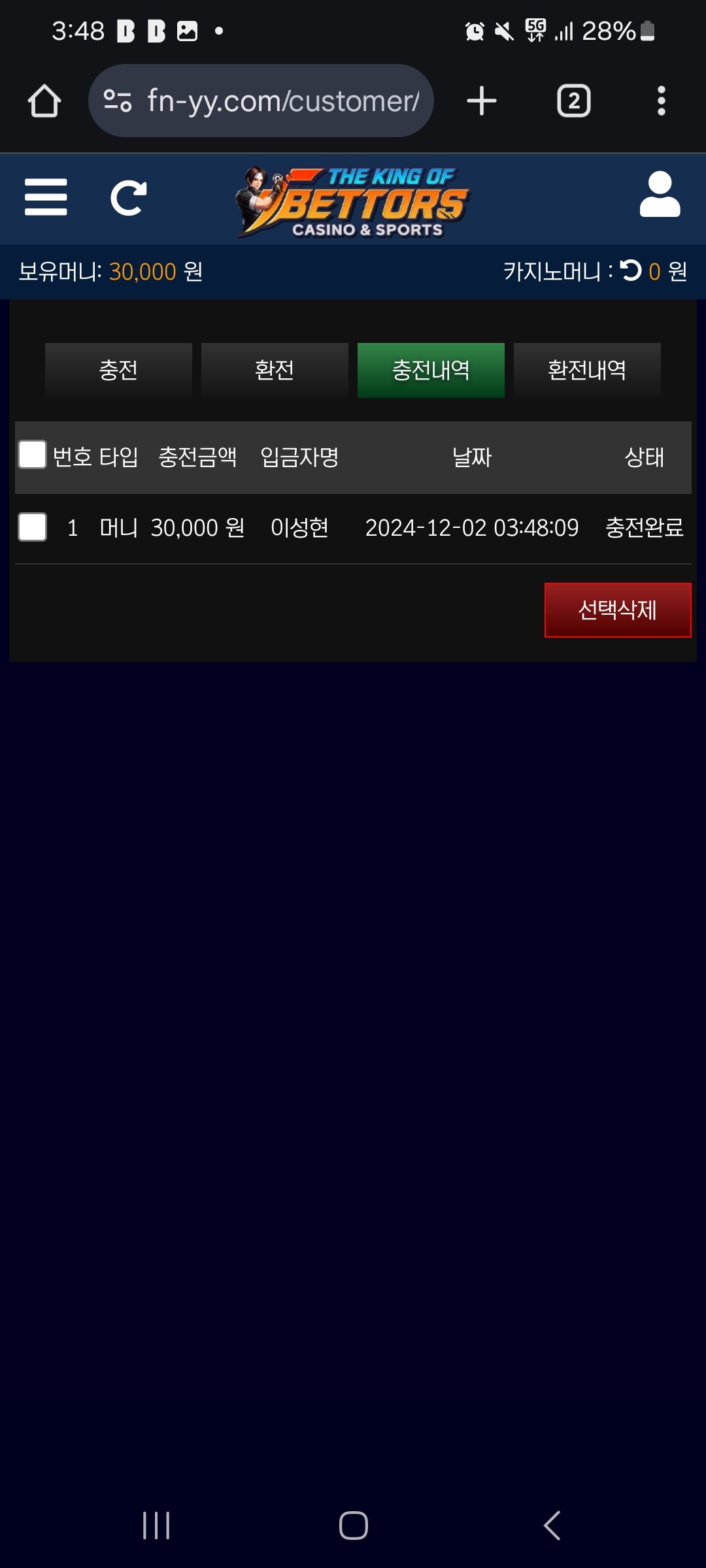Show the open tabs switcher
This screenshot has height=1568, width=706.
[573, 101]
